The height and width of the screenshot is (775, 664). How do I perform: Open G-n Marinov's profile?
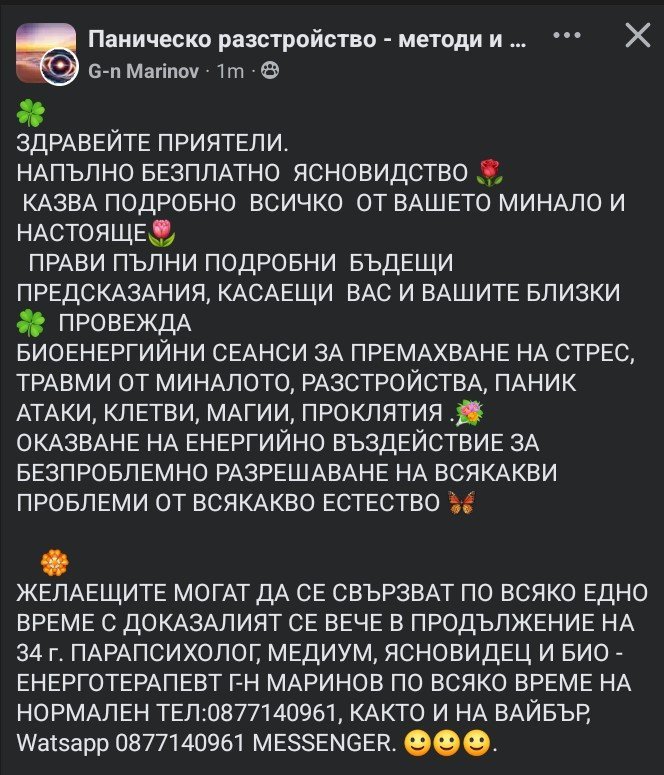click(x=143, y=71)
